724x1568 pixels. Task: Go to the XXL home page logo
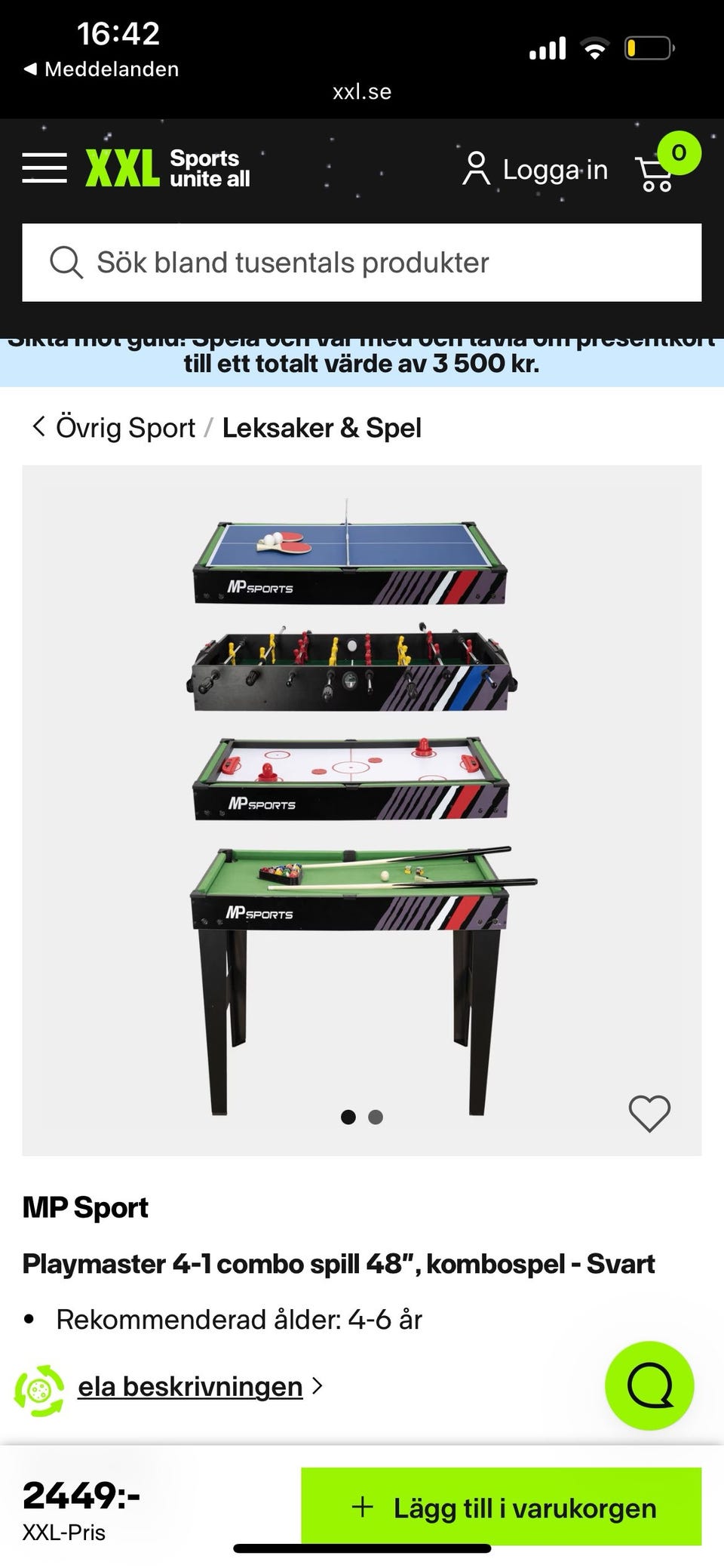167,168
